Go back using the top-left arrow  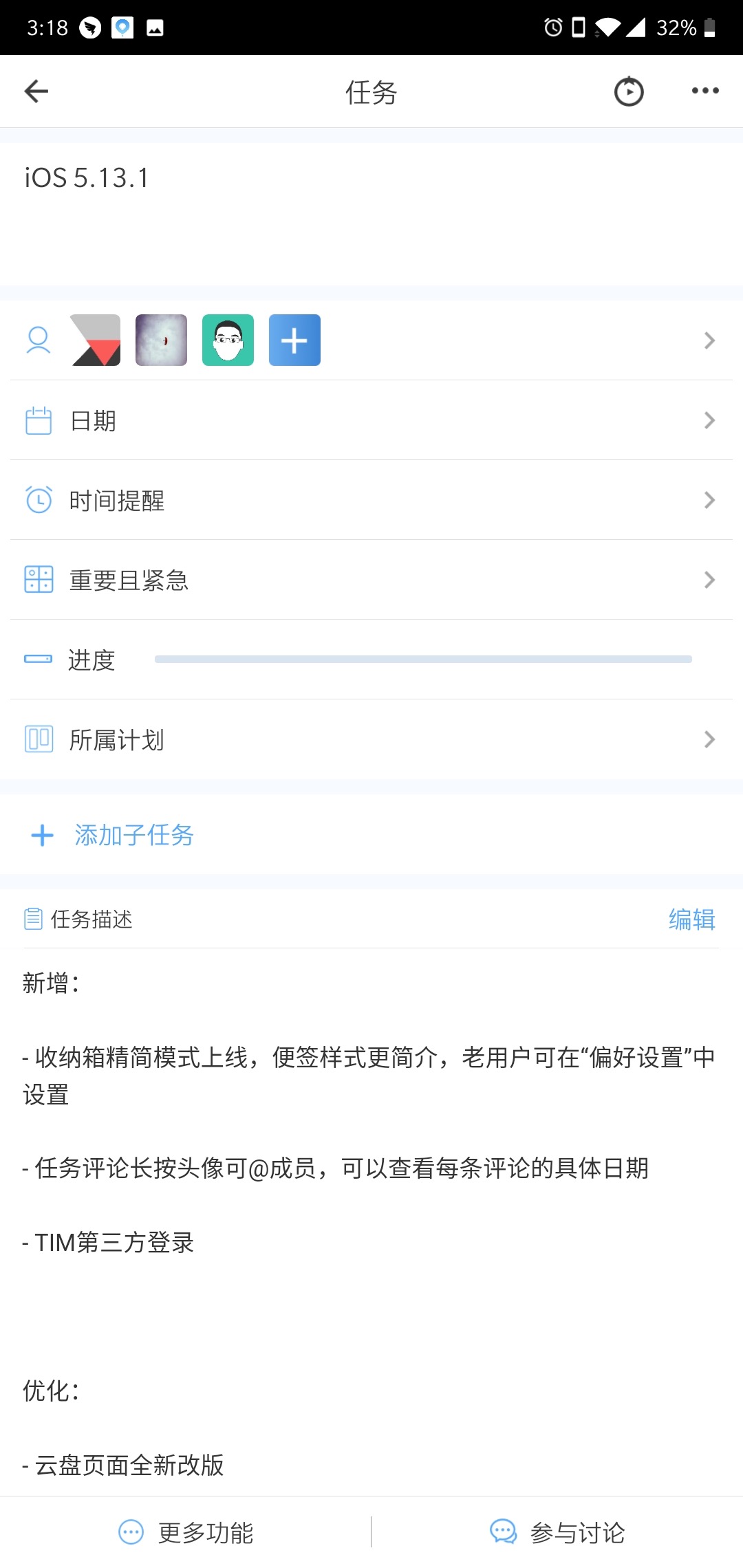(x=36, y=91)
